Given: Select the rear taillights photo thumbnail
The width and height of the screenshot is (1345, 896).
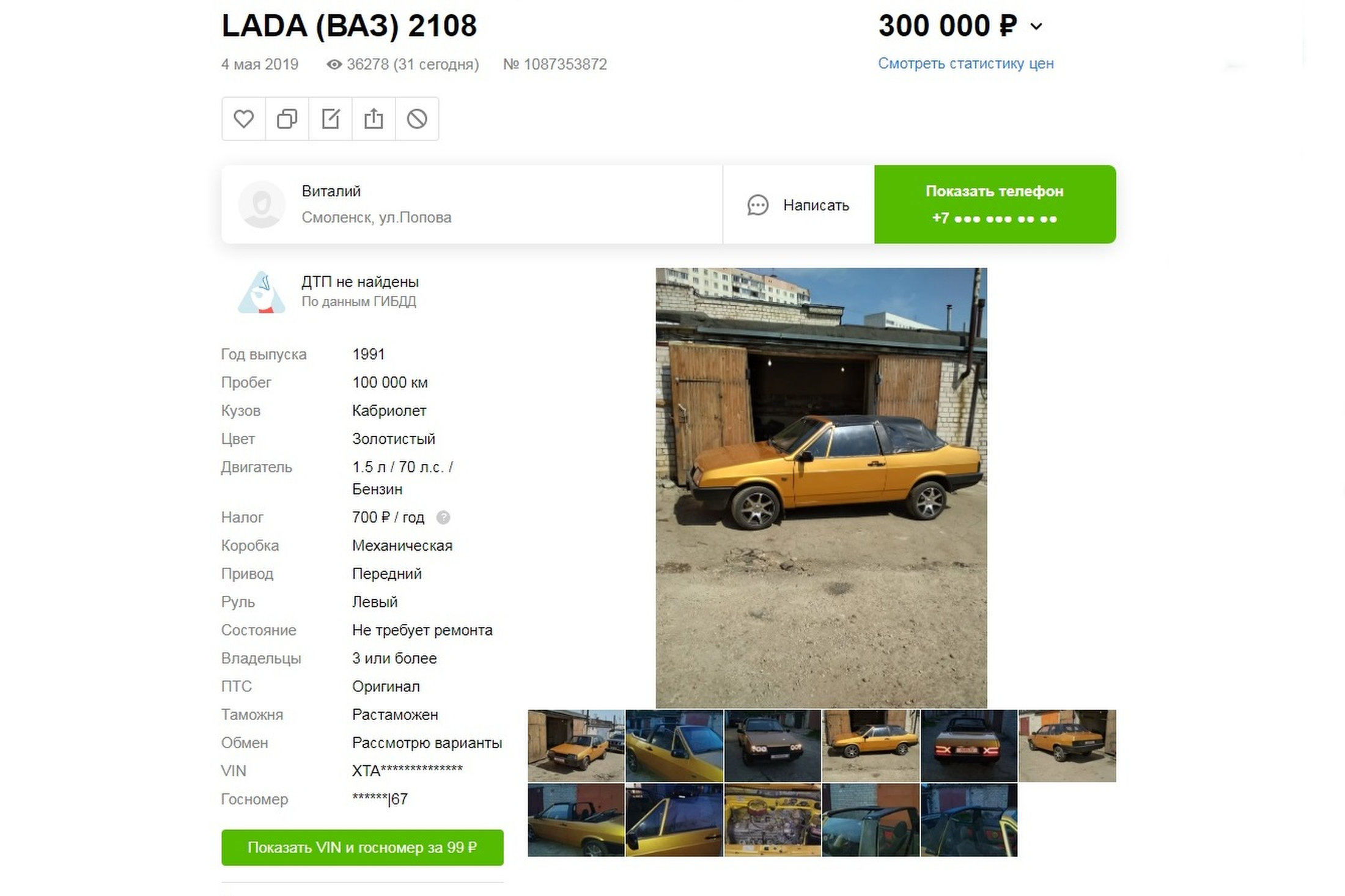Looking at the screenshot, I should (x=968, y=746).
